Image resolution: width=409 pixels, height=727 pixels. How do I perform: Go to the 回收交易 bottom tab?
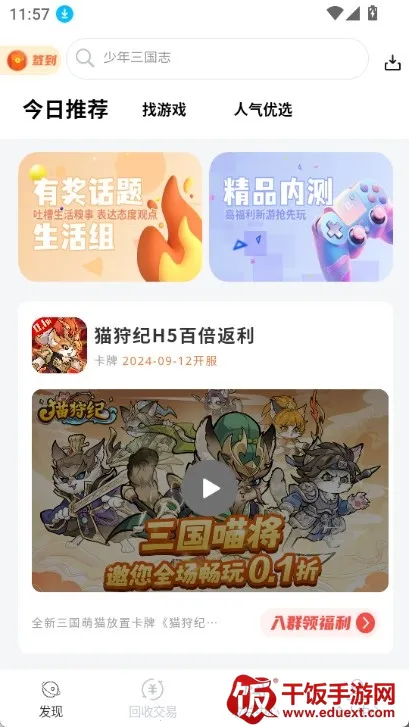click(x=153, y=699)
